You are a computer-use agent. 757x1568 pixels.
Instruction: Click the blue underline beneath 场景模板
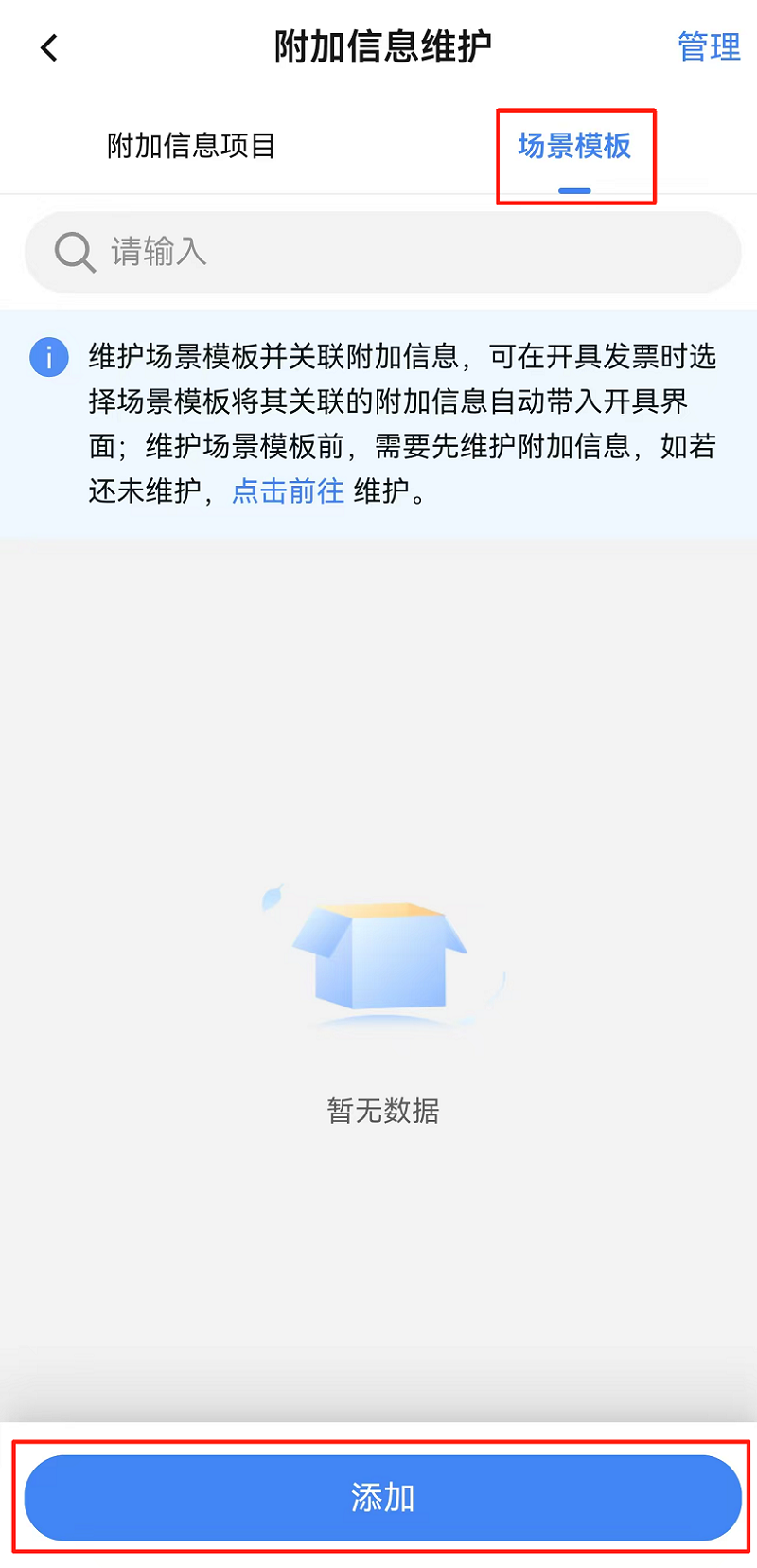click(x=573, y=191)
